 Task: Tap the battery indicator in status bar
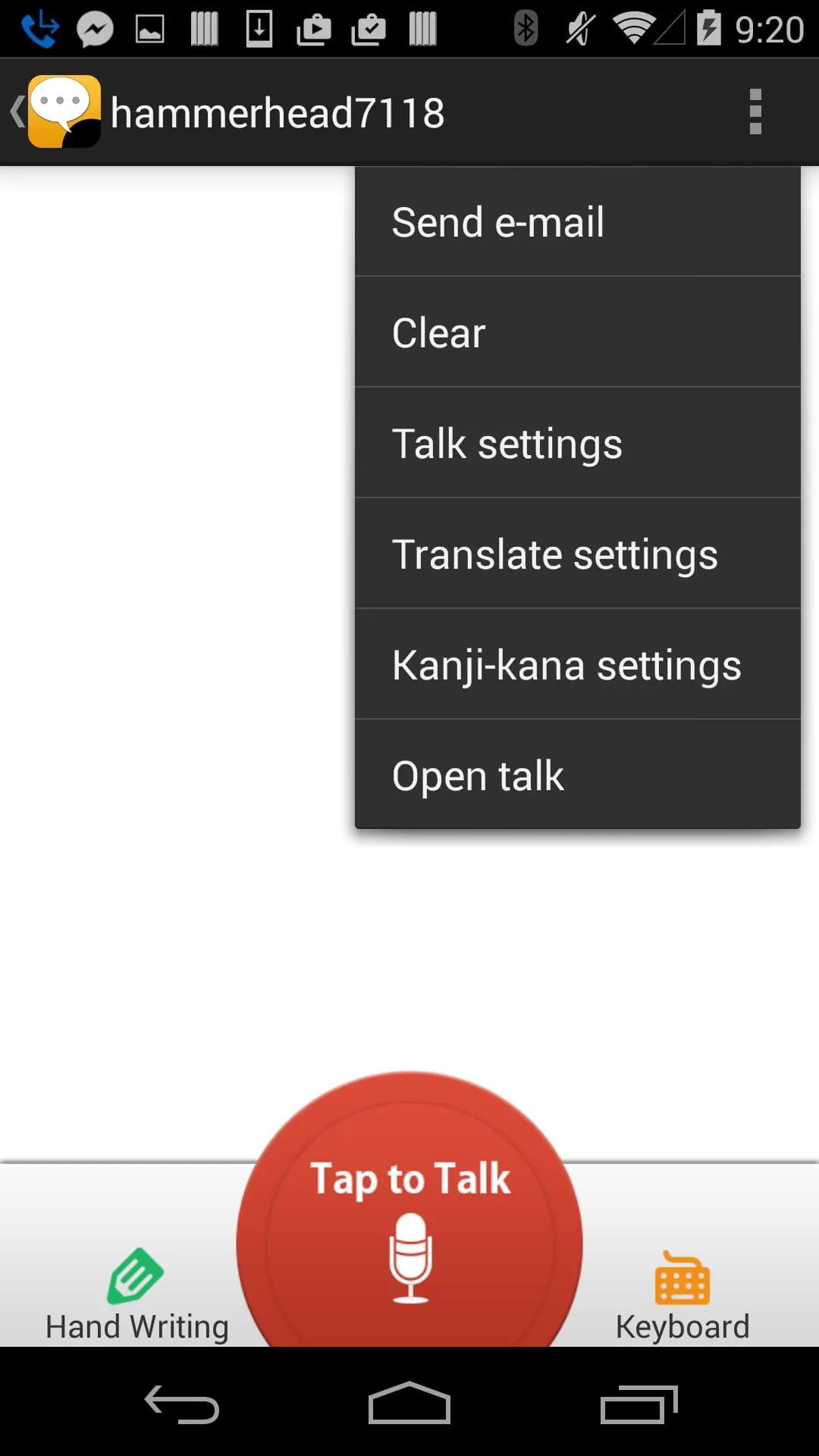710,29
